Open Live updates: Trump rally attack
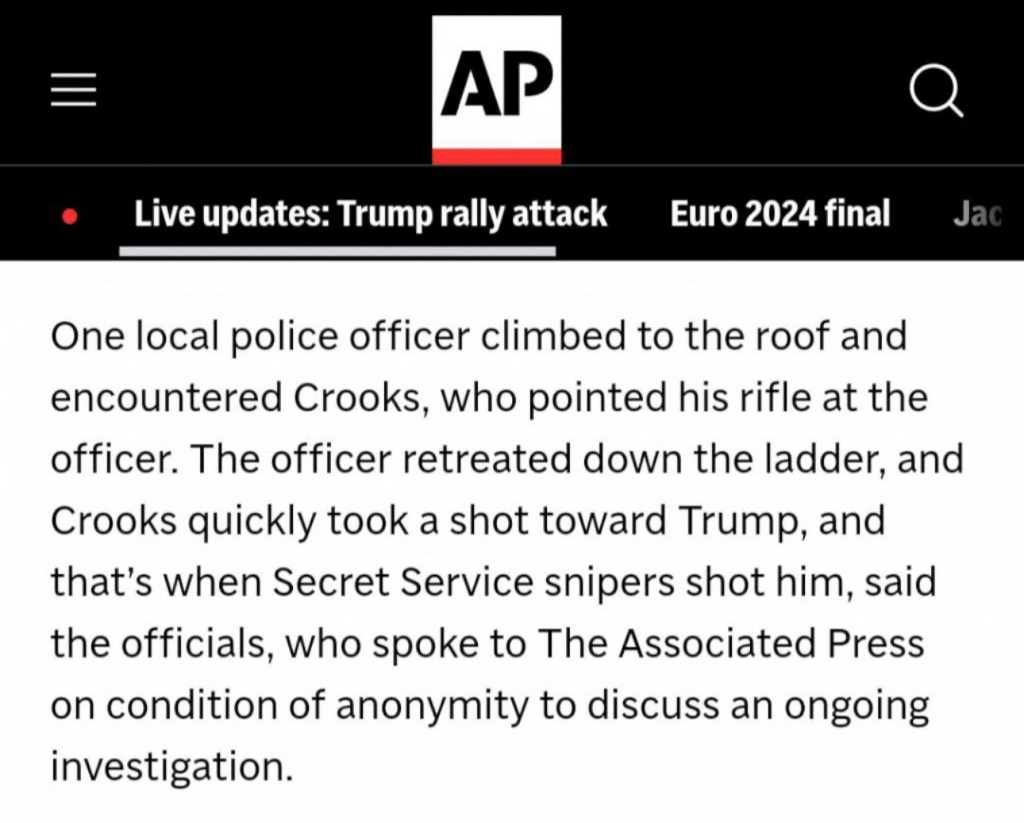Image resolution: width=1024 pixels, height=823 pixels. click(371, 214)
